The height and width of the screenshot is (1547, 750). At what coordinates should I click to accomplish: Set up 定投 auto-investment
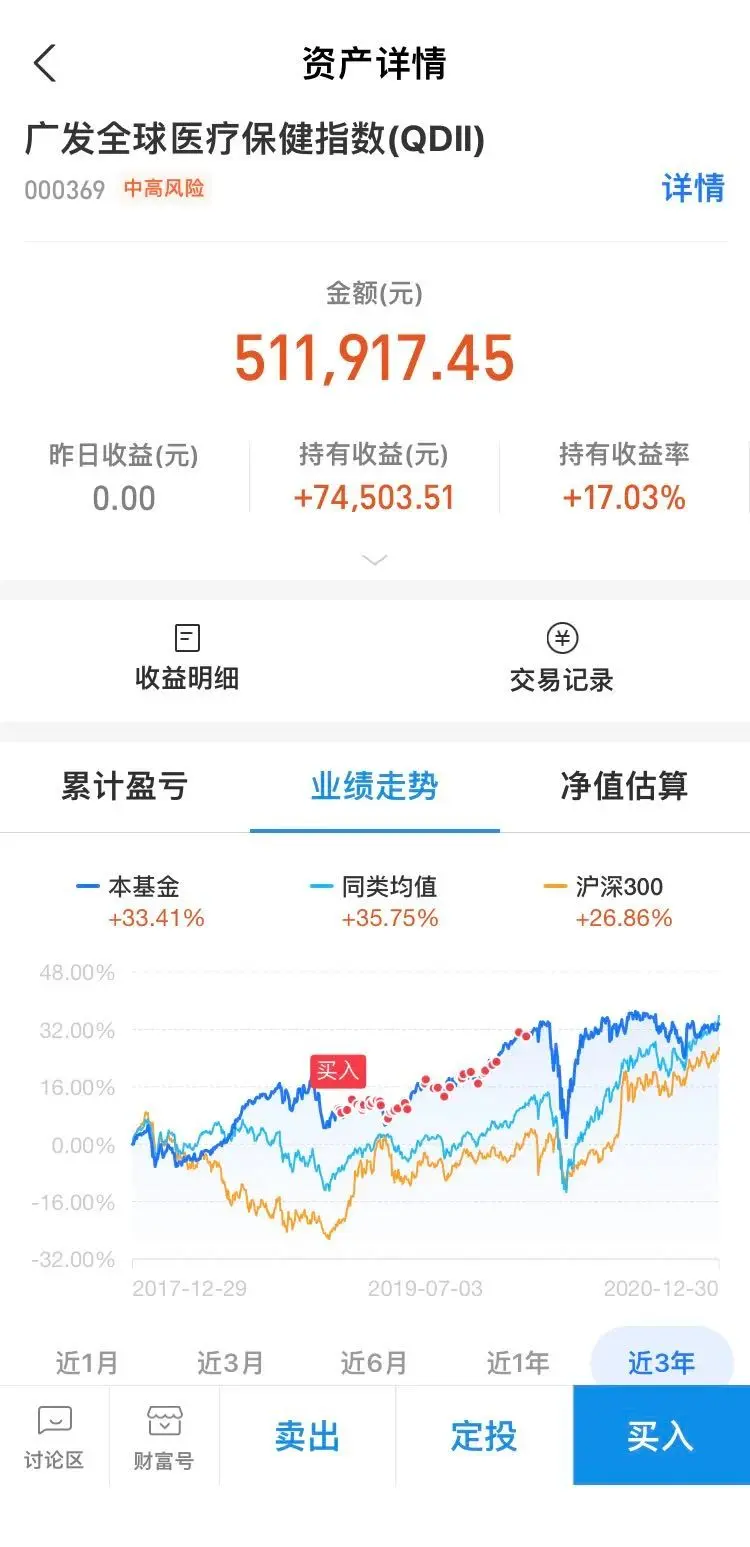click(484, 1436)
